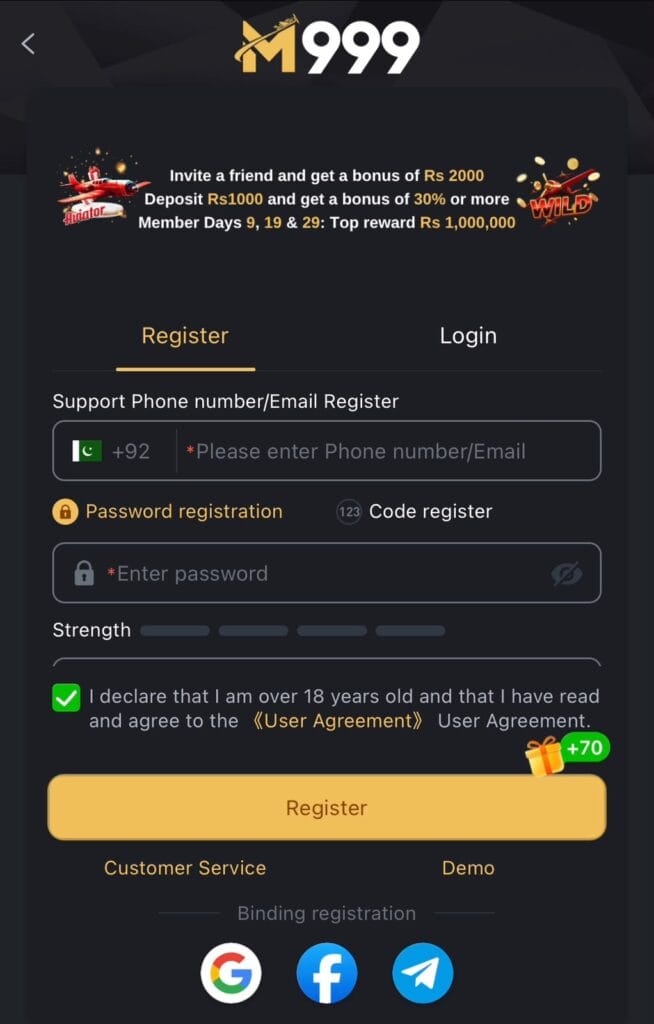Select the Register tab

tap(185, 336)
